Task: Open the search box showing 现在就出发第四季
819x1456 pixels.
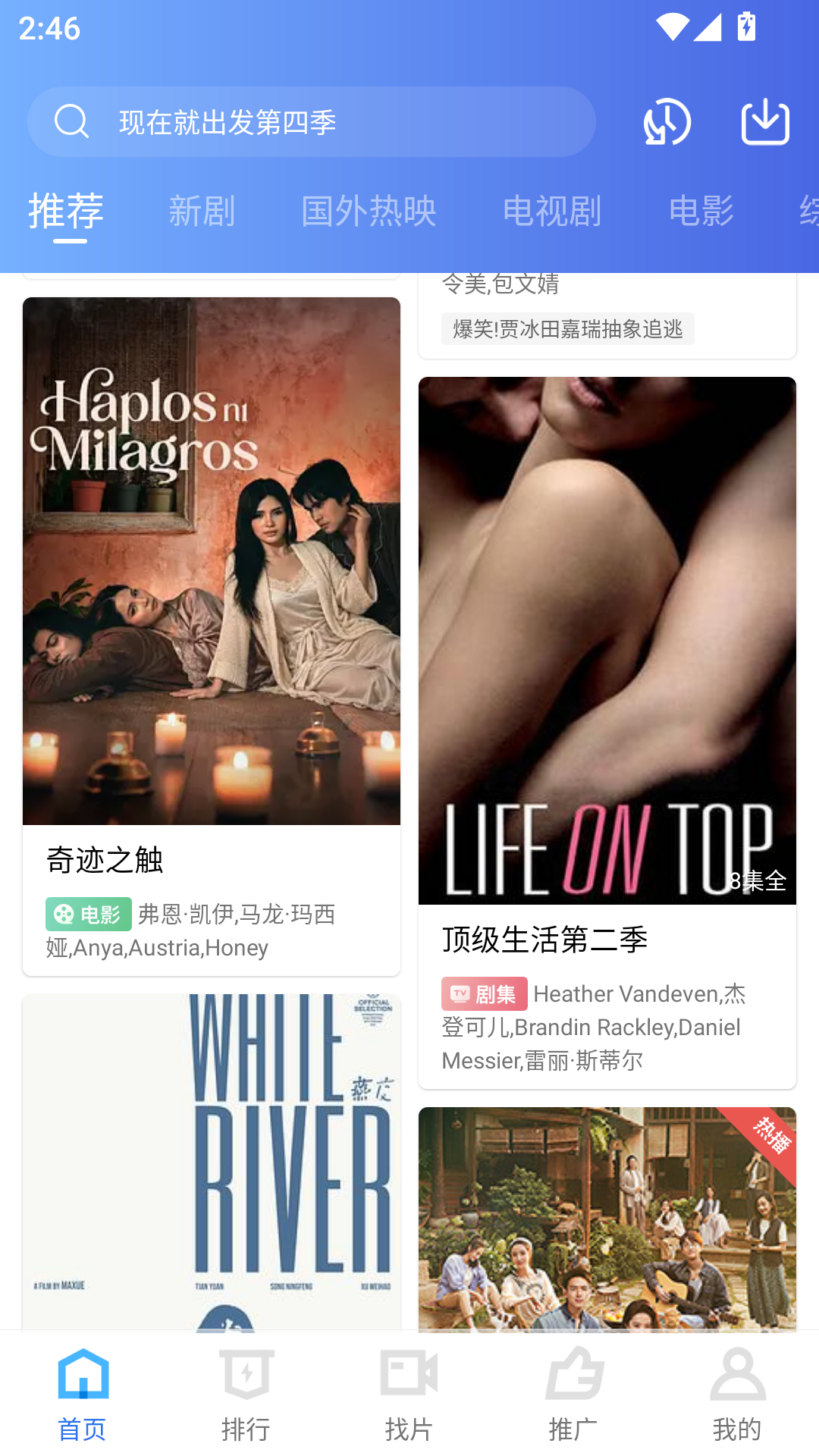Action: point(311,121)
